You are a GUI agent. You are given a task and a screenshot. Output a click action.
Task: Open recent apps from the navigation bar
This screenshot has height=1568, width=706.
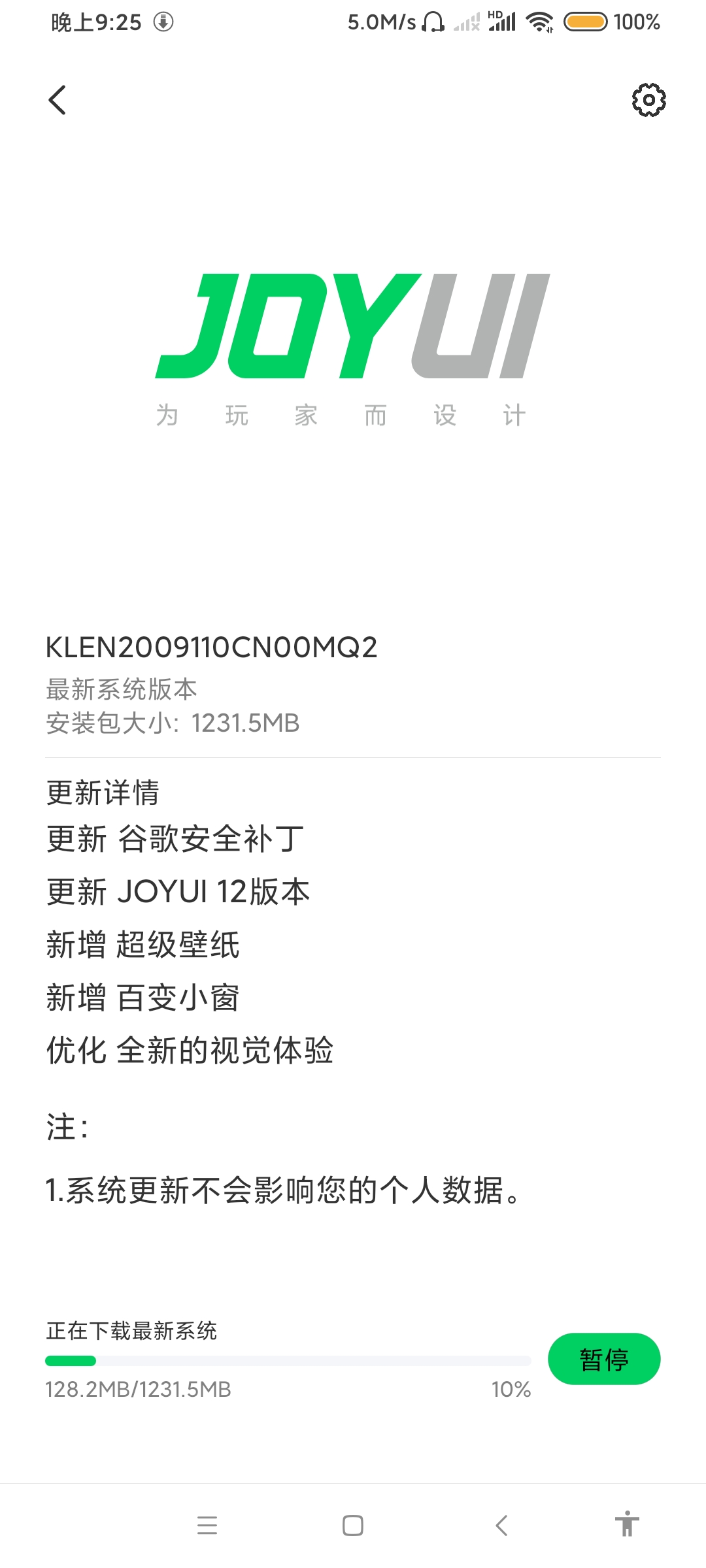click(x=207, y=1525)
